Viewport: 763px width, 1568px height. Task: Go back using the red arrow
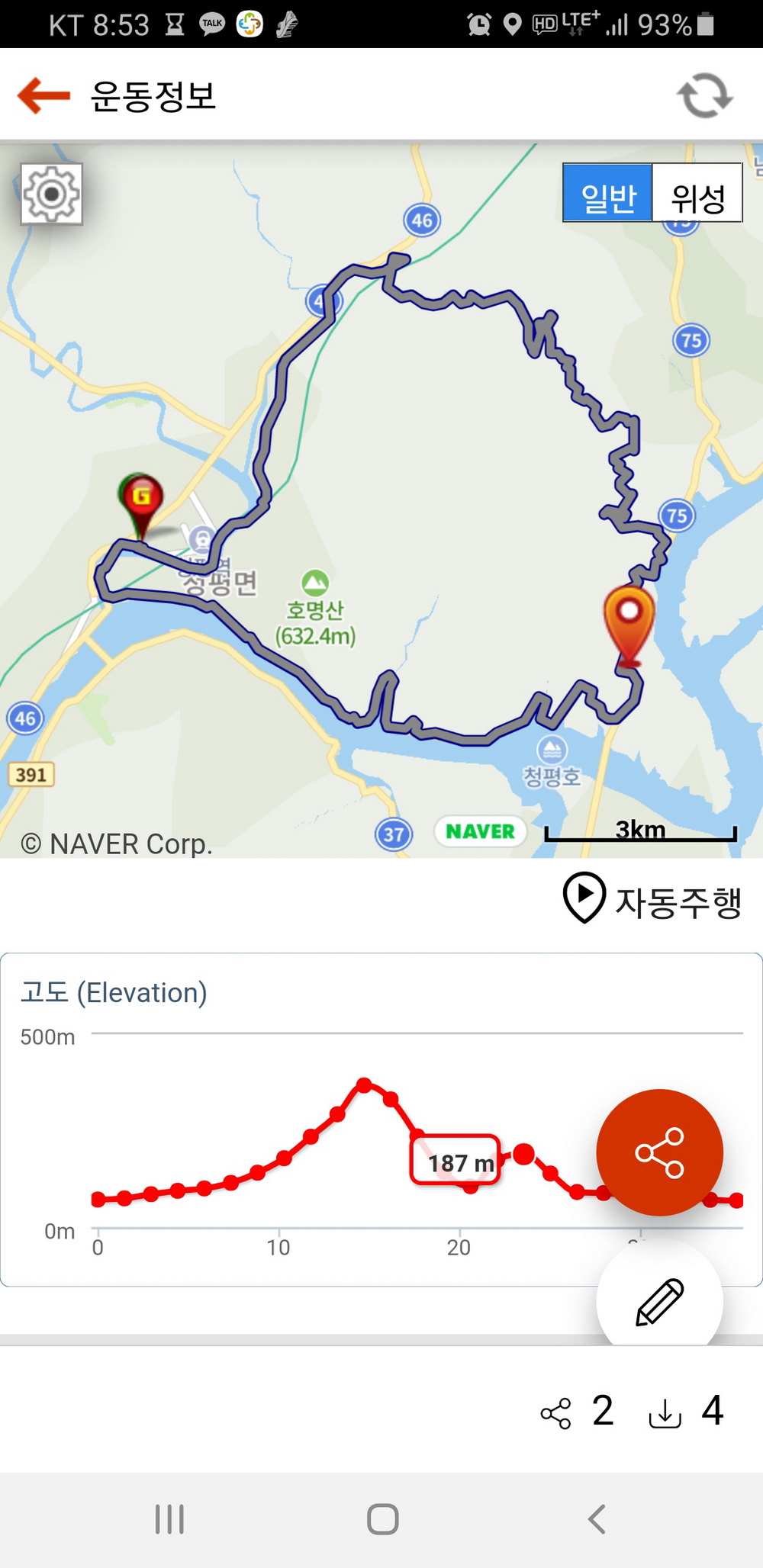[43, 96]
